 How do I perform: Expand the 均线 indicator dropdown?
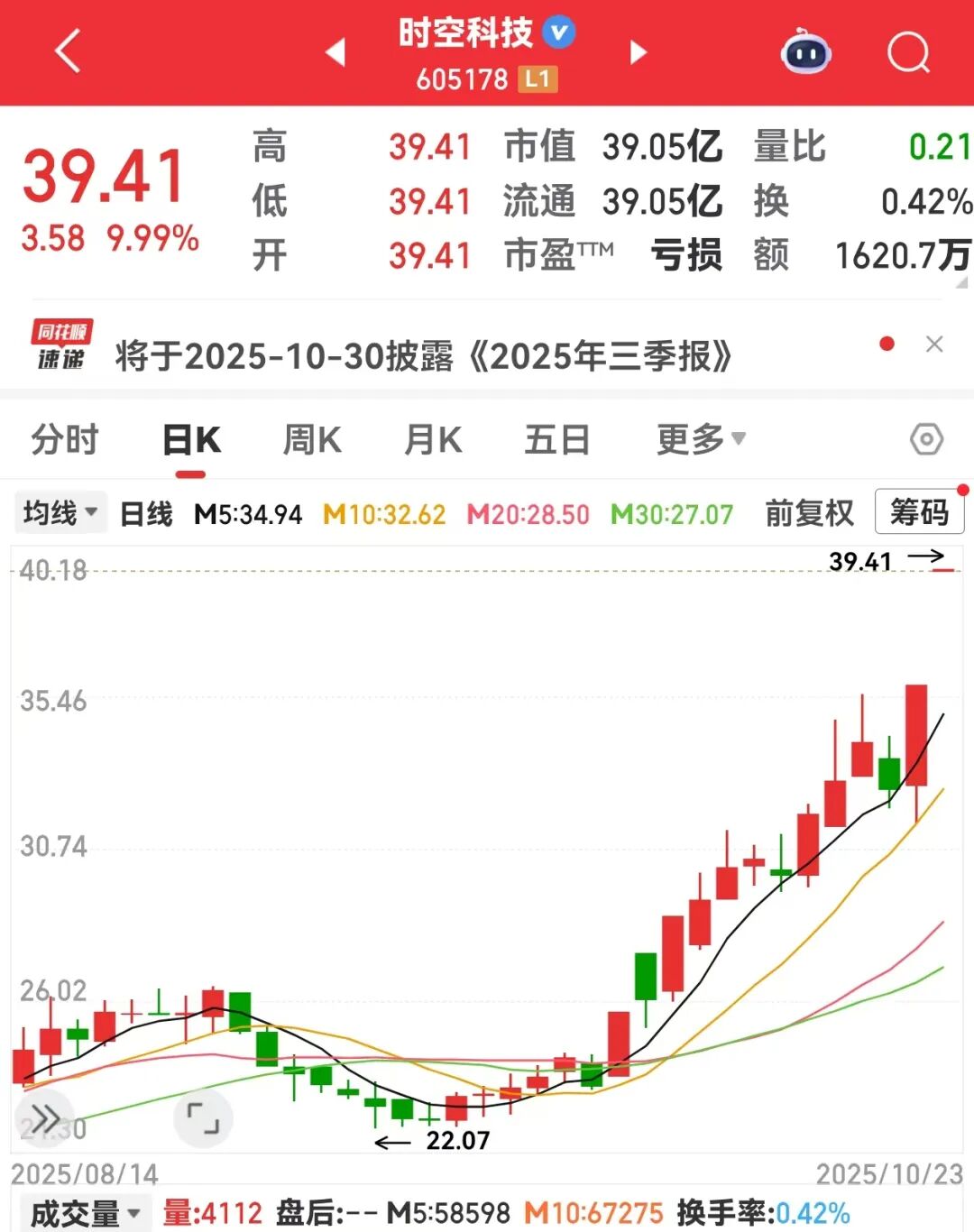(x=60, y=513)
